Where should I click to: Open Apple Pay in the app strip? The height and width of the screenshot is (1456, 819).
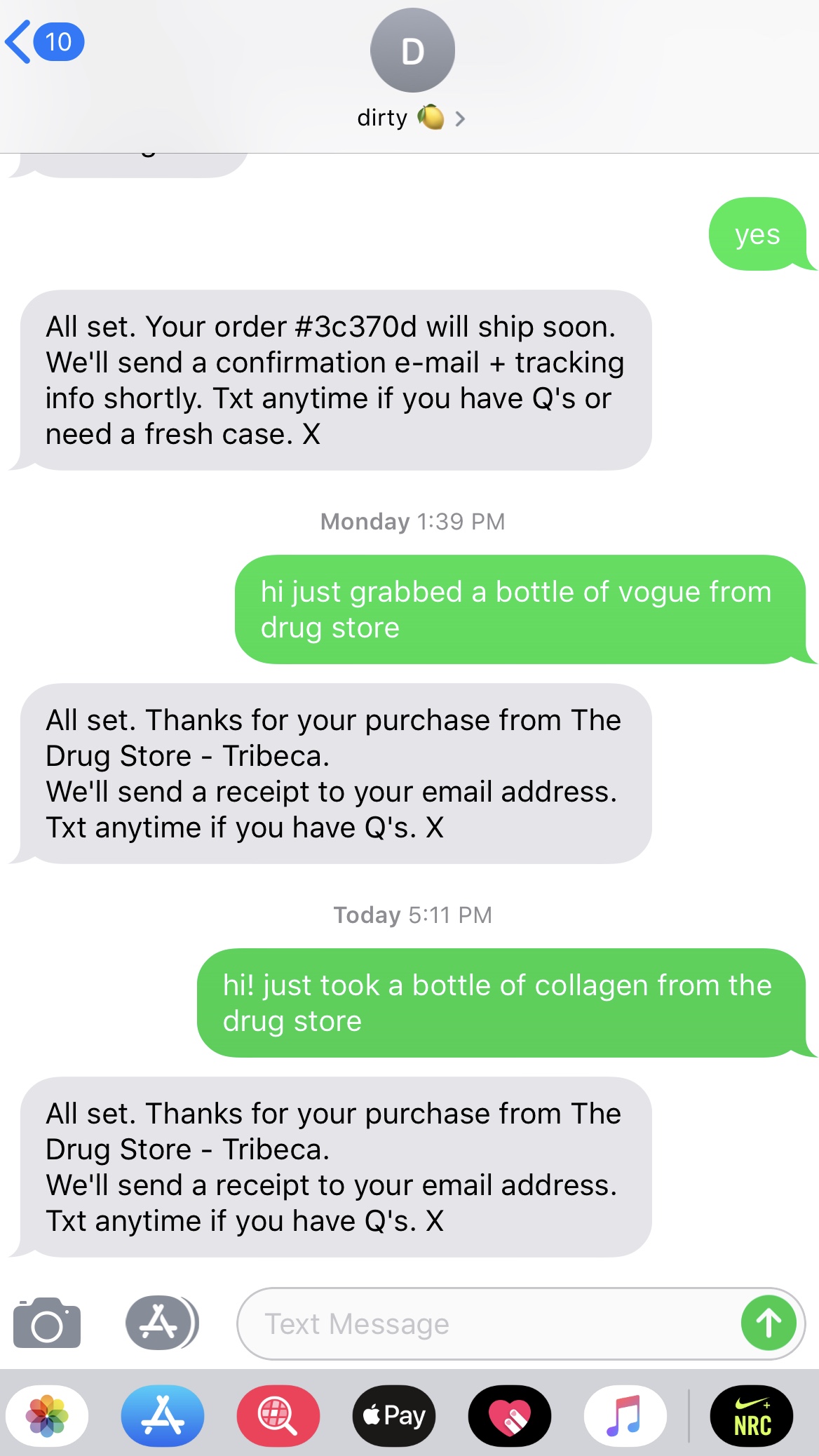pyautogui.click(x=394, y=1416)
